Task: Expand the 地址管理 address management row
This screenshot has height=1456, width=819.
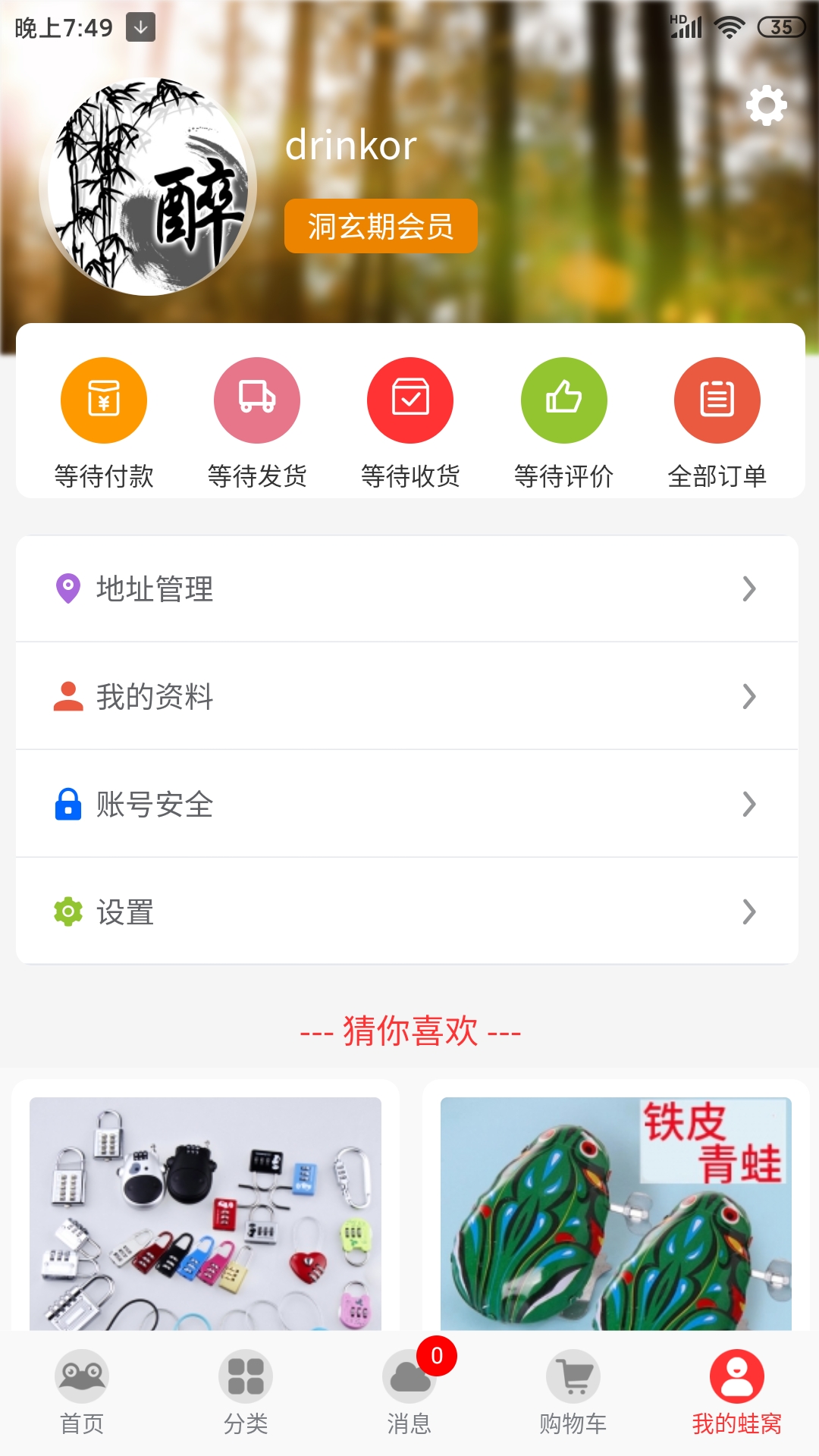Action: (x=409, y=588)
